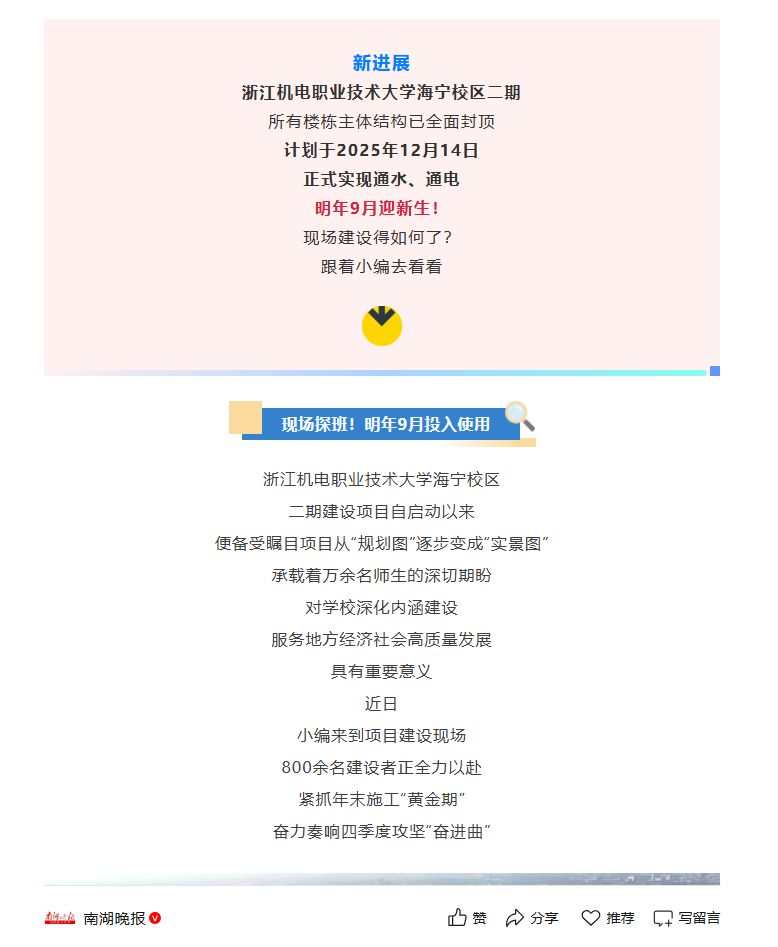Tap 推荐 heart to recommend

coord(607,918)
